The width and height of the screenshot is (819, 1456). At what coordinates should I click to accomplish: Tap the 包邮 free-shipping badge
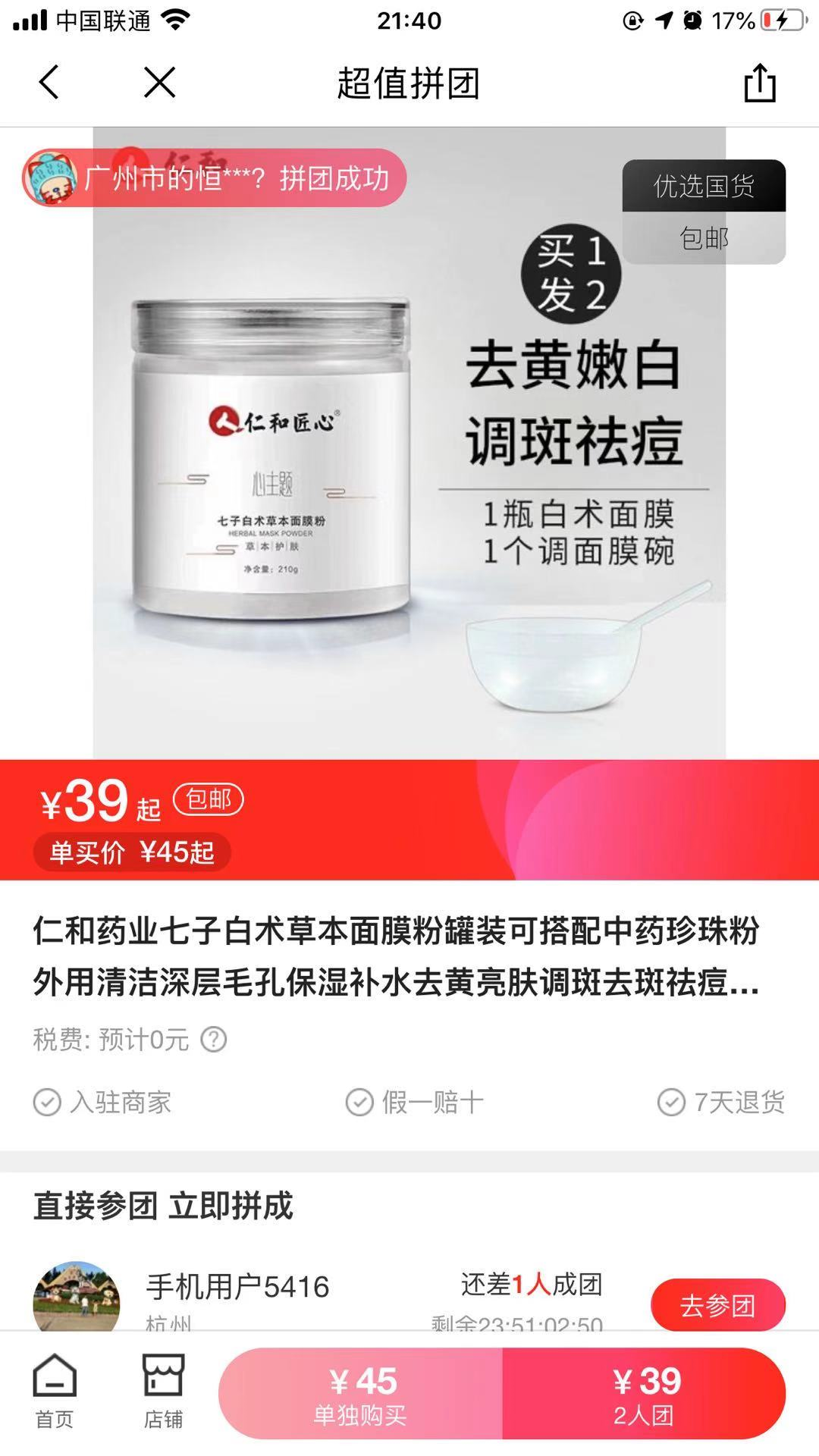click(206, 800)
